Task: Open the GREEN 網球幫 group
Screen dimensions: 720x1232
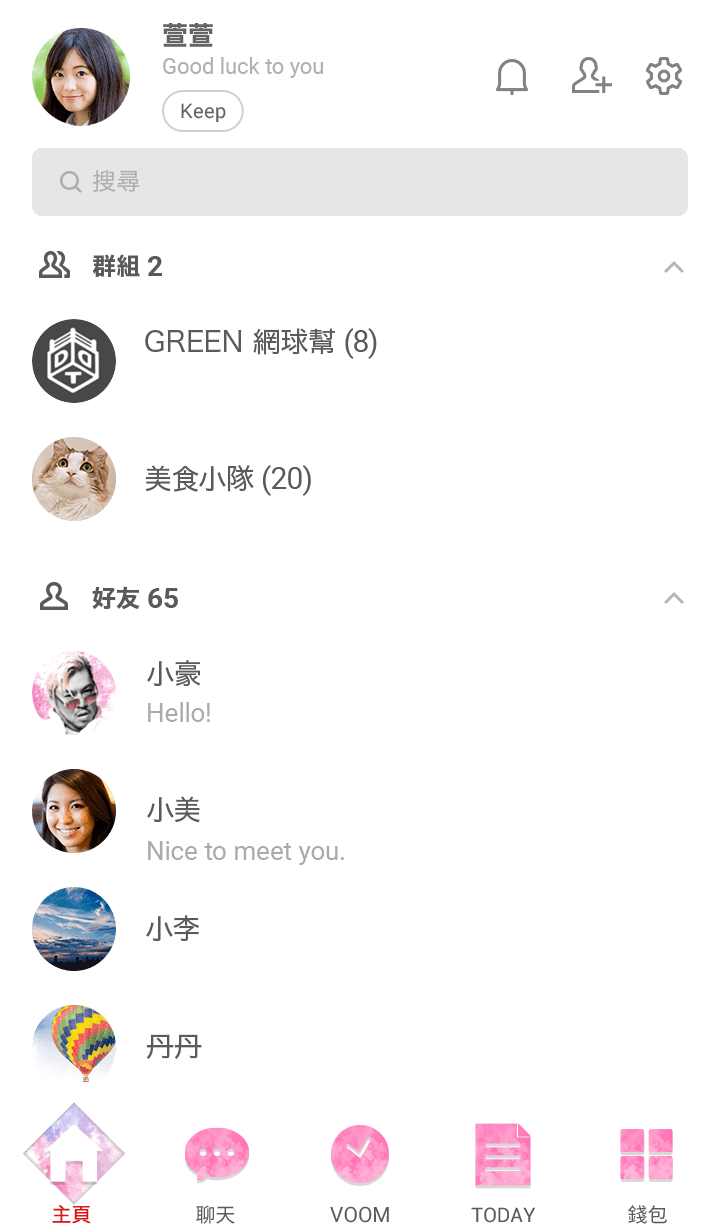Action: 360,361
